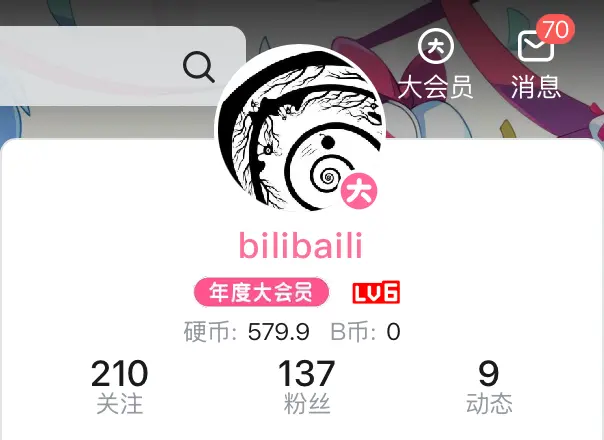This screenshot has height=440, width=604.
Task: Tap the search box with magnifier icon
Action: tap(120, 66)
